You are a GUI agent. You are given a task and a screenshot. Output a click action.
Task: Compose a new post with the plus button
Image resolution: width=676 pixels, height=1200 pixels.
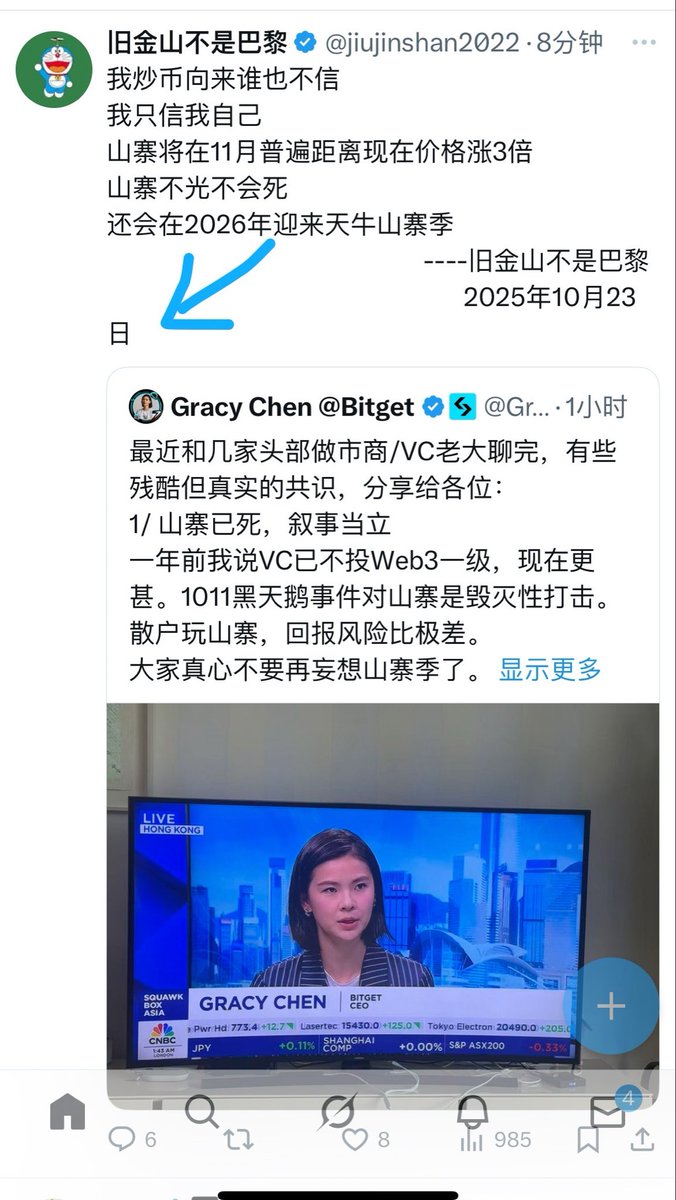[611, 1007]
